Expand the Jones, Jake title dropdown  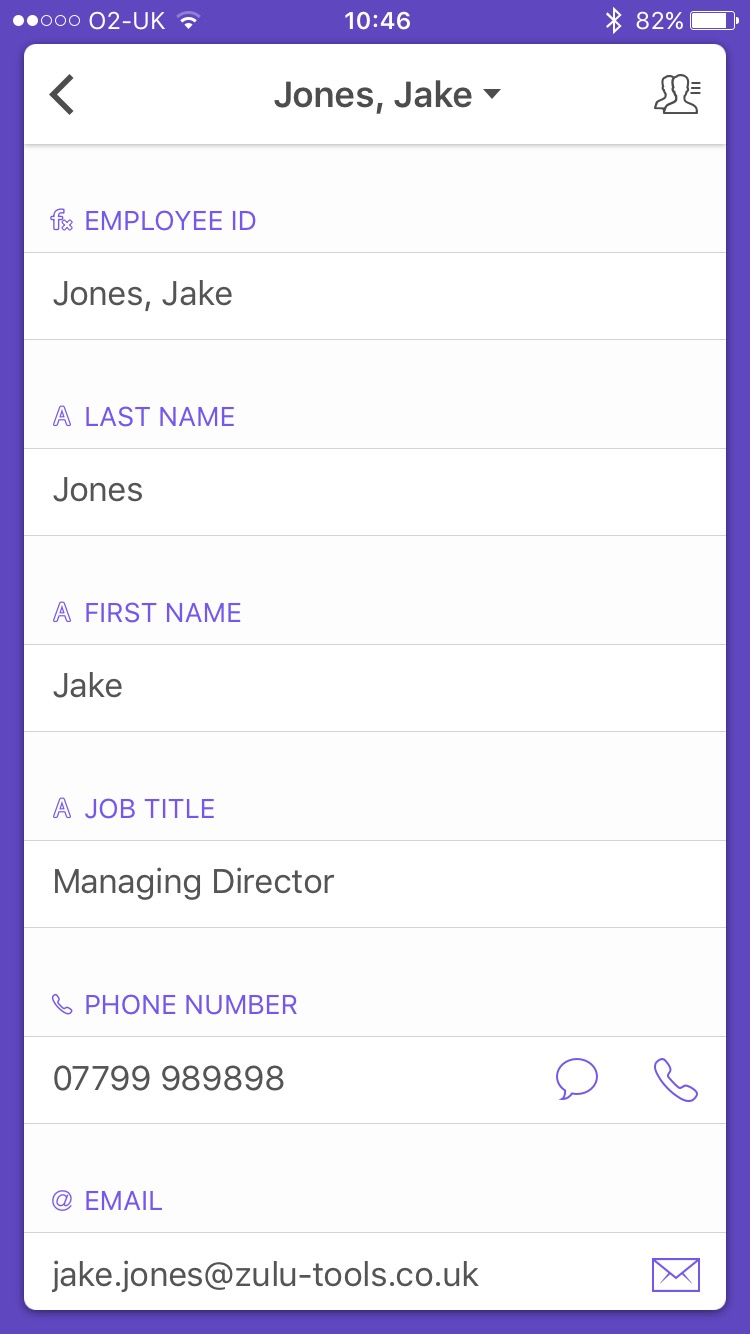[387, 95]
